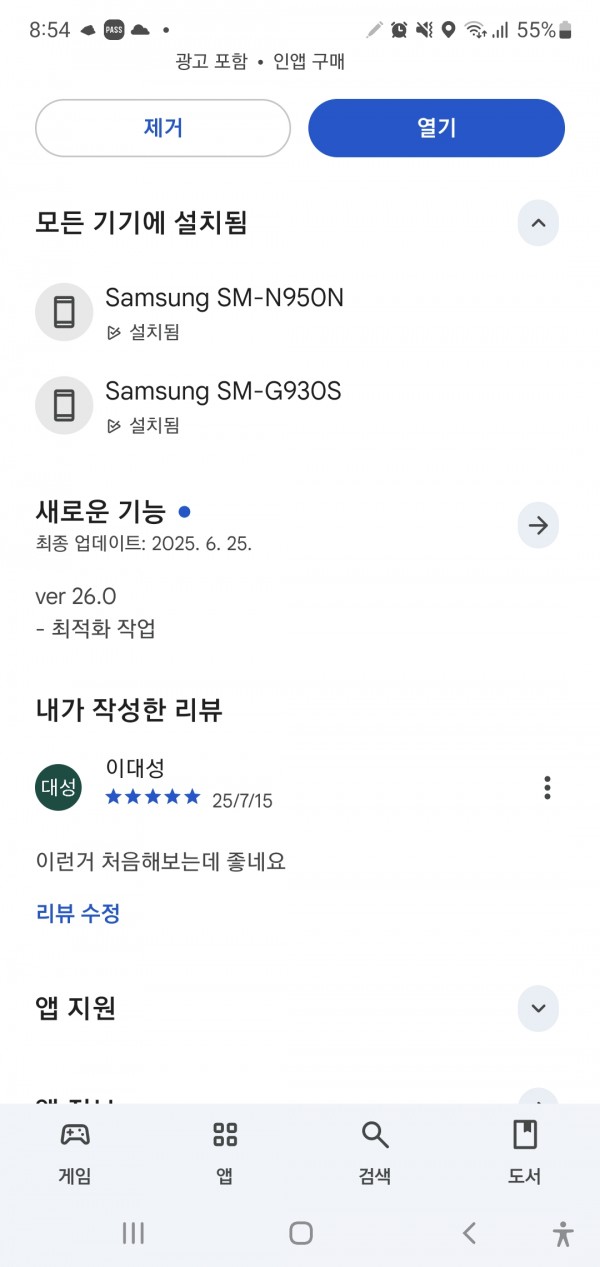The height and width of the screenshot is (1267, 600).
Task: Tap the system home button
Action: pyautogui.click(x=301, y=1233)
